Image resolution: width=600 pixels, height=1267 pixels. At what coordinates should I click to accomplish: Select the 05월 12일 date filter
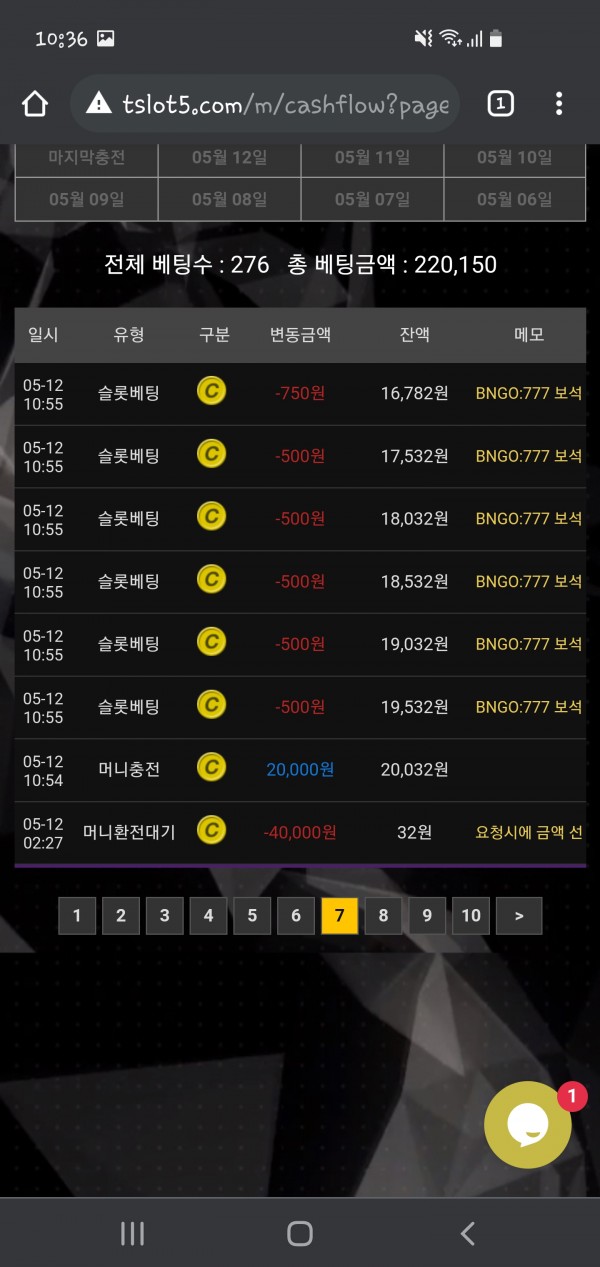(x=229, y=158)
